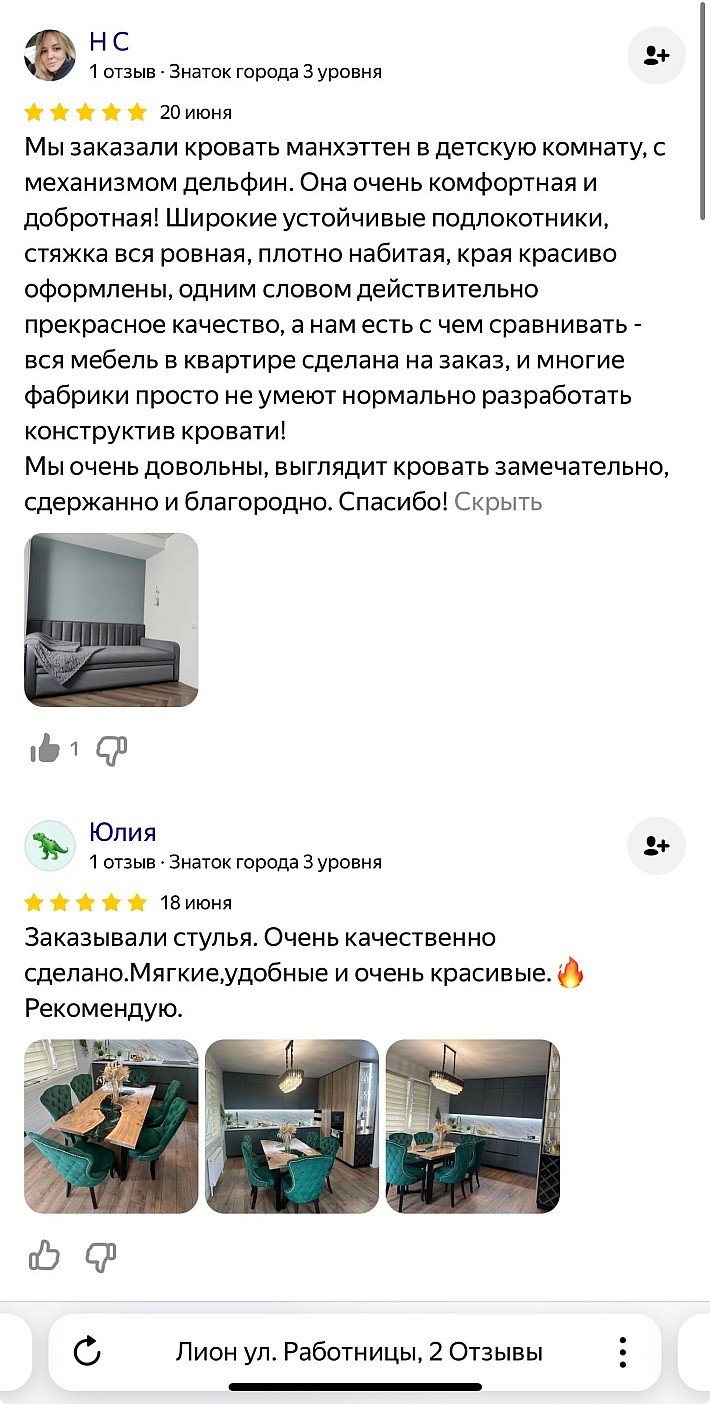The height and width of the screenshot is (1404, 710).
Task: Dislike Н С's review
Action: point(111,748)
